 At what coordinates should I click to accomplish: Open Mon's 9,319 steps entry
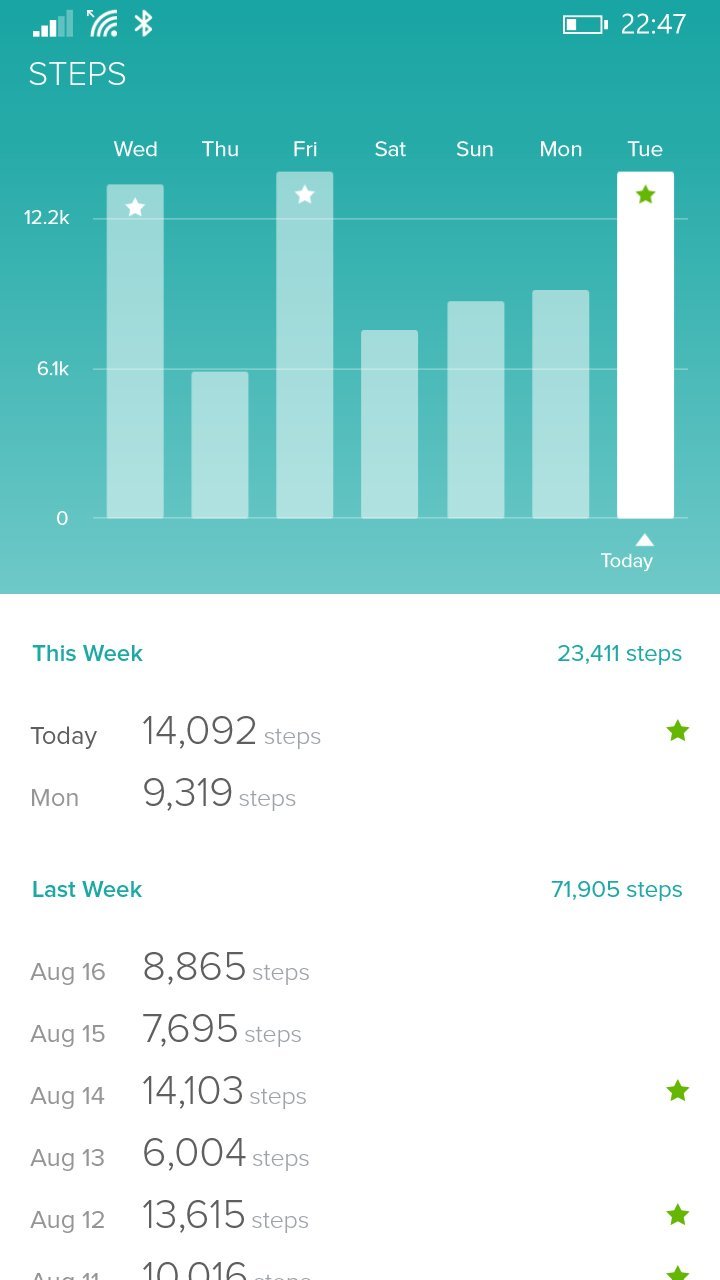pos(360,795)
